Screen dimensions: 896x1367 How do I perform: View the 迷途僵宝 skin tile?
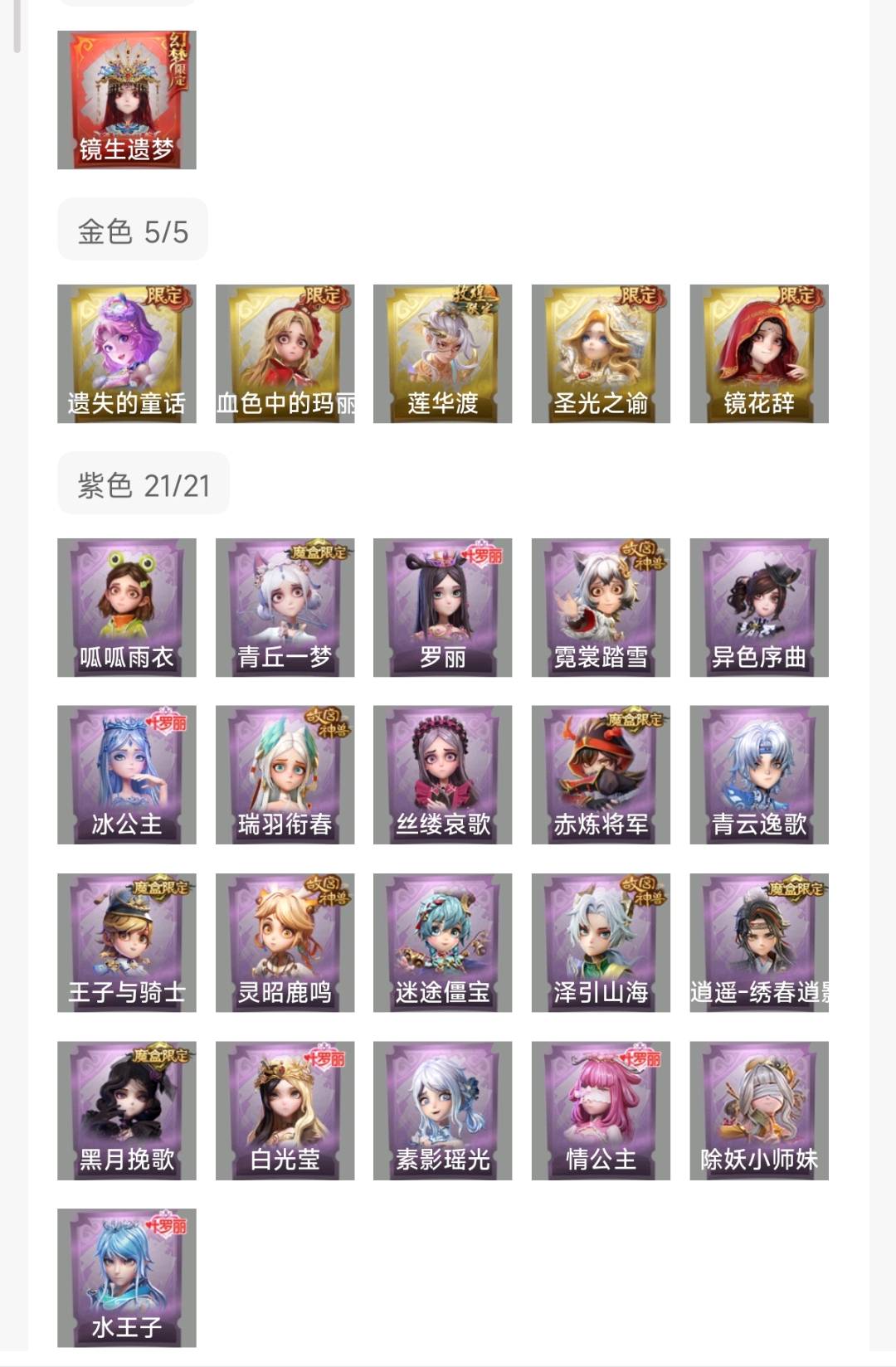(x=442, y=942)
